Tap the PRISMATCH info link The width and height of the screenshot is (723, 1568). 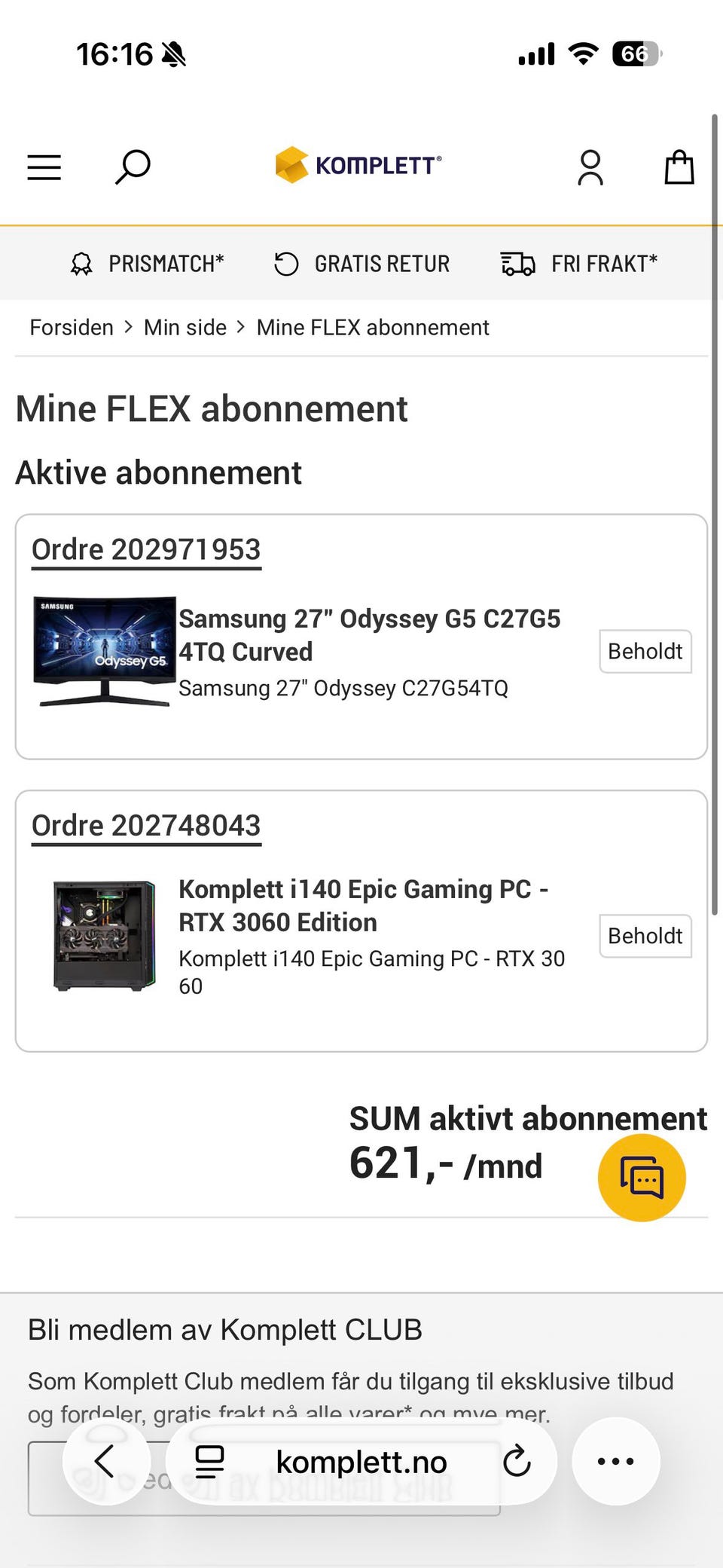pos(148,264)
